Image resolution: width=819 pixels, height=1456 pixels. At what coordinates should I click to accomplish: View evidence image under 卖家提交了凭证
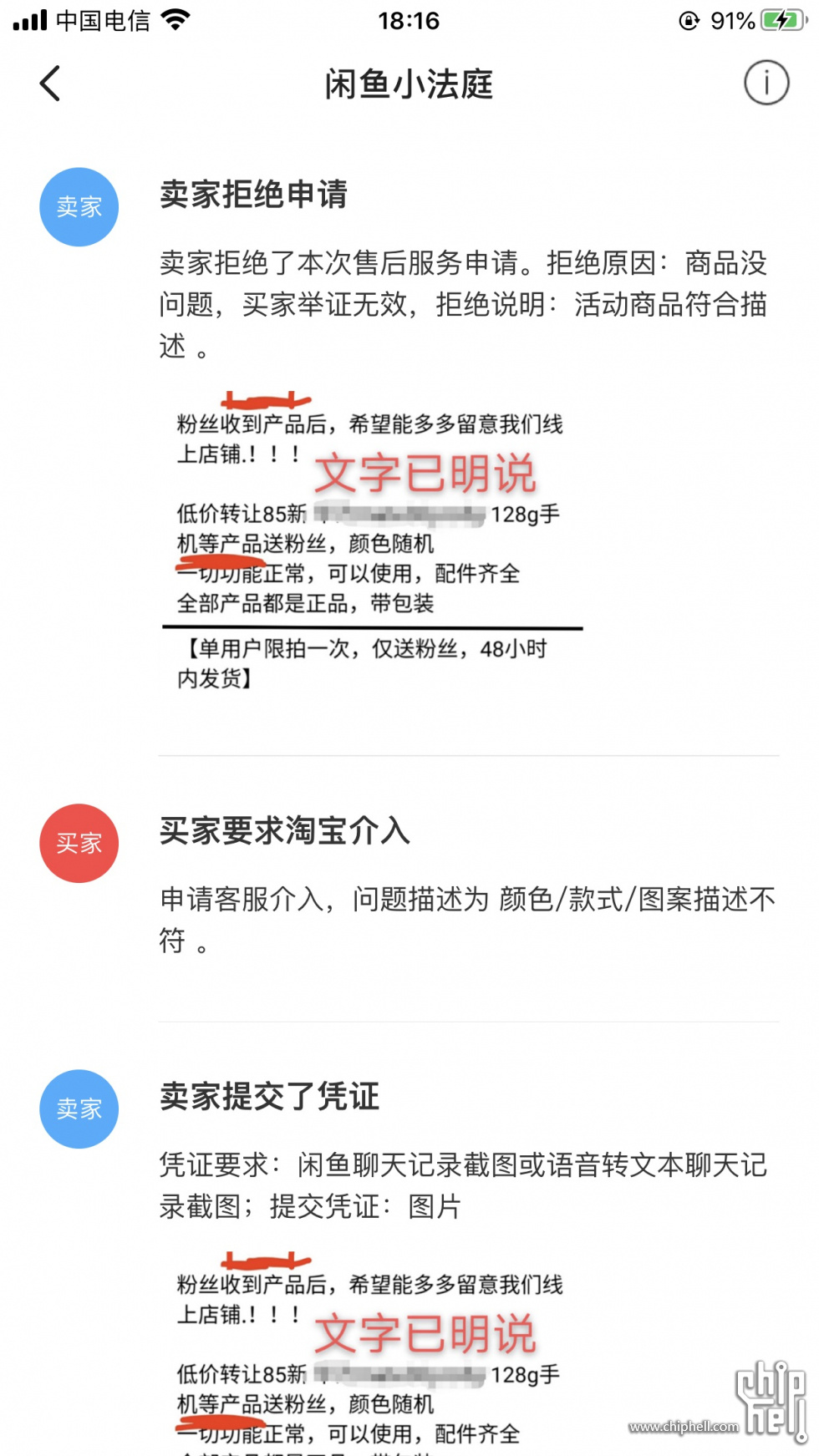click(373, 1352)
